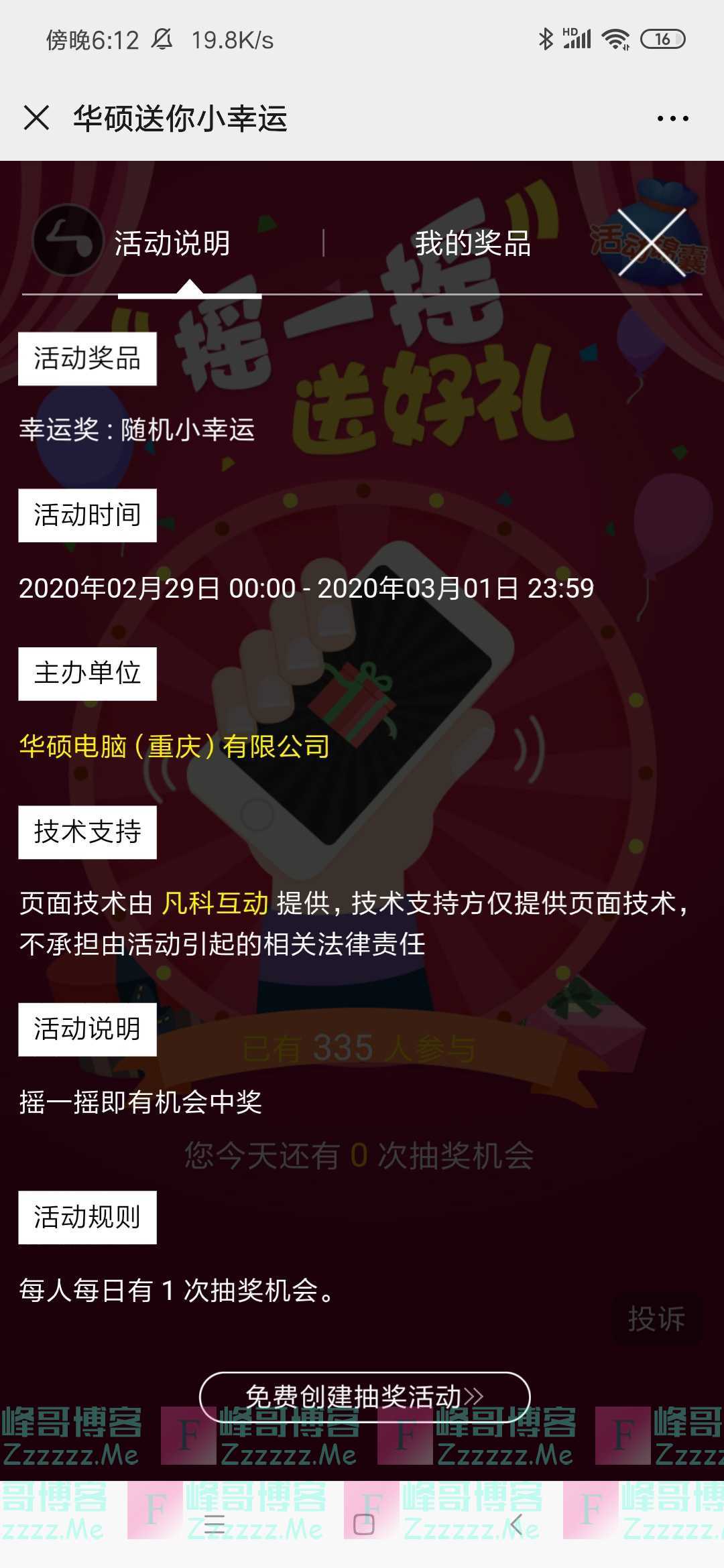Tap the Bluetooth icon in status bar
The image size is (724, 1568).
tap(546, 40)
